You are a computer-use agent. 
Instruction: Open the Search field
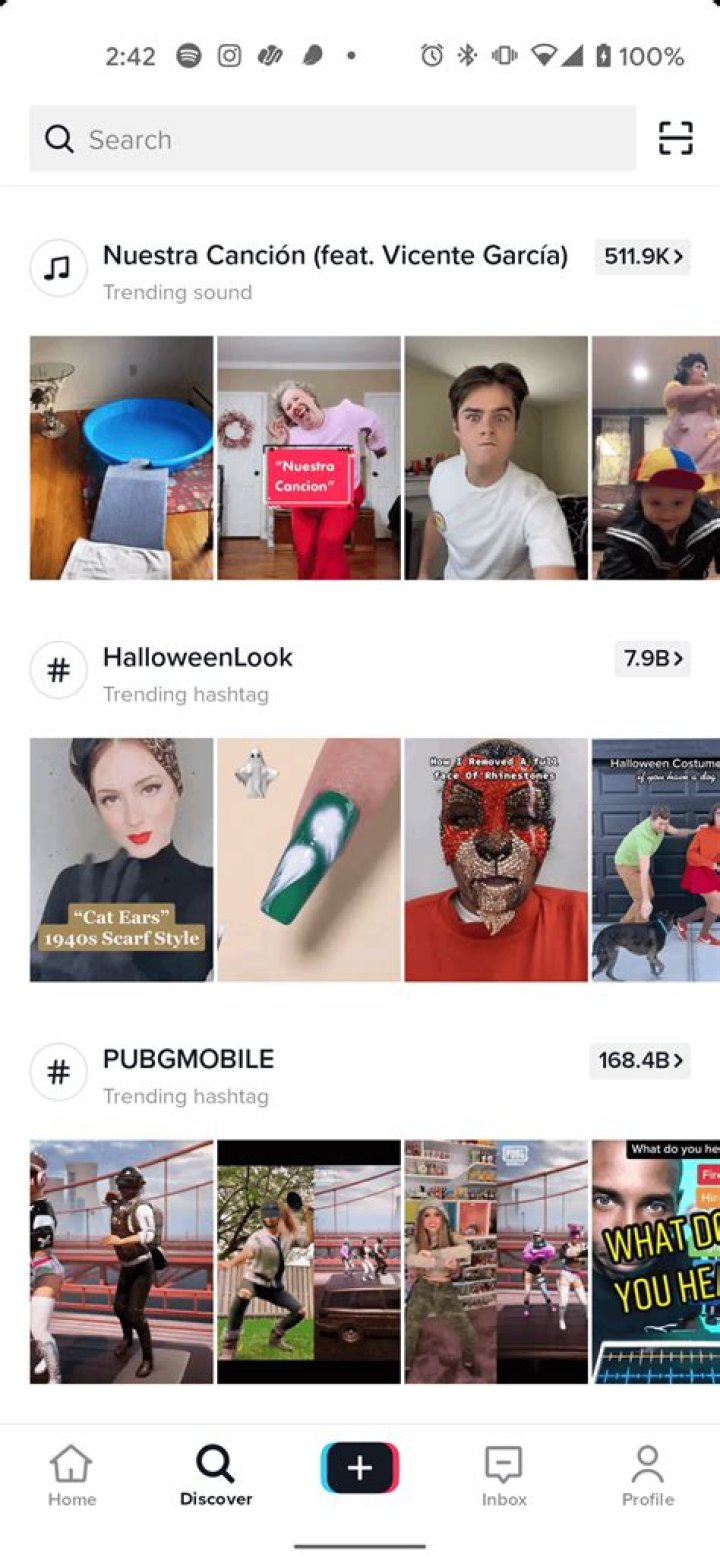(x=330, y=139)
